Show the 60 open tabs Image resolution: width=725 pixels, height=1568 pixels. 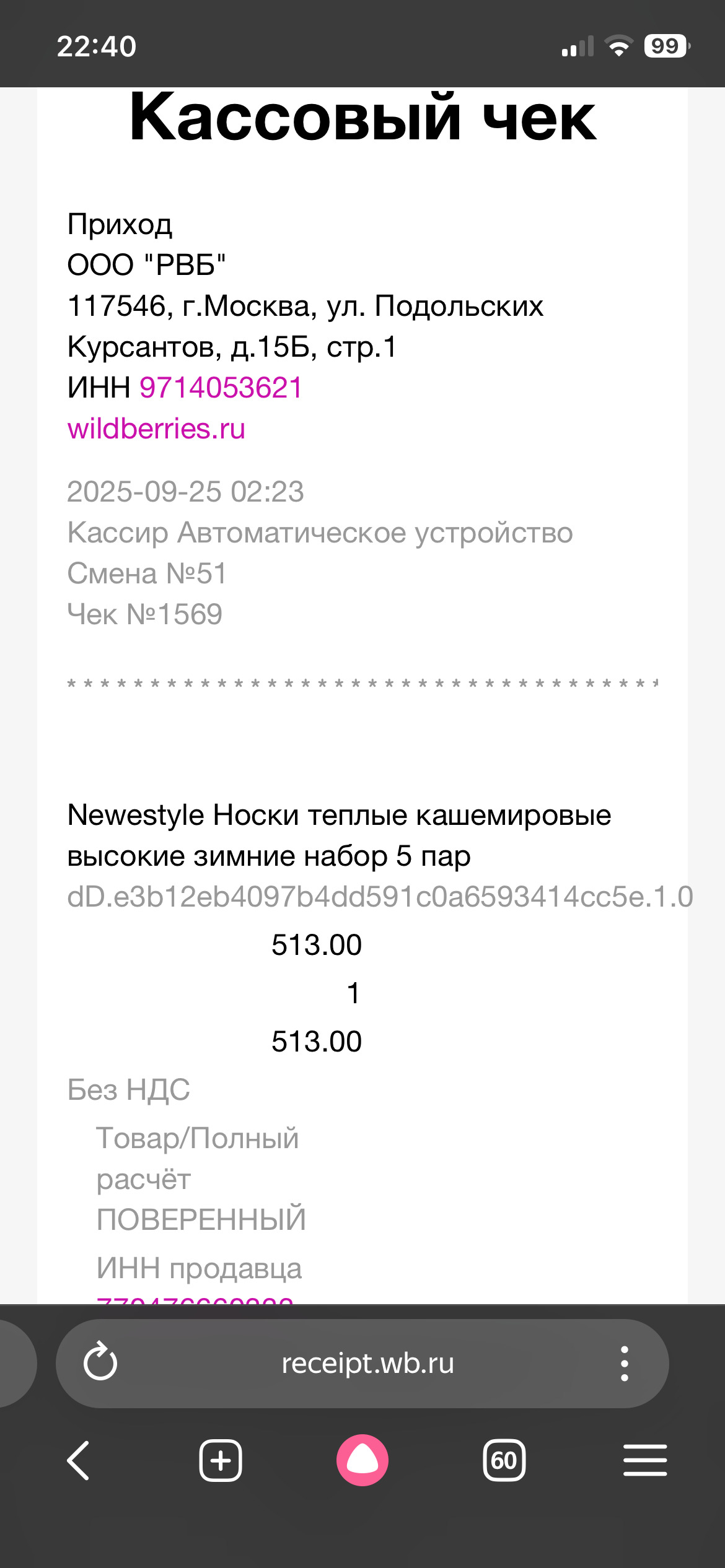click(504, 1460)
